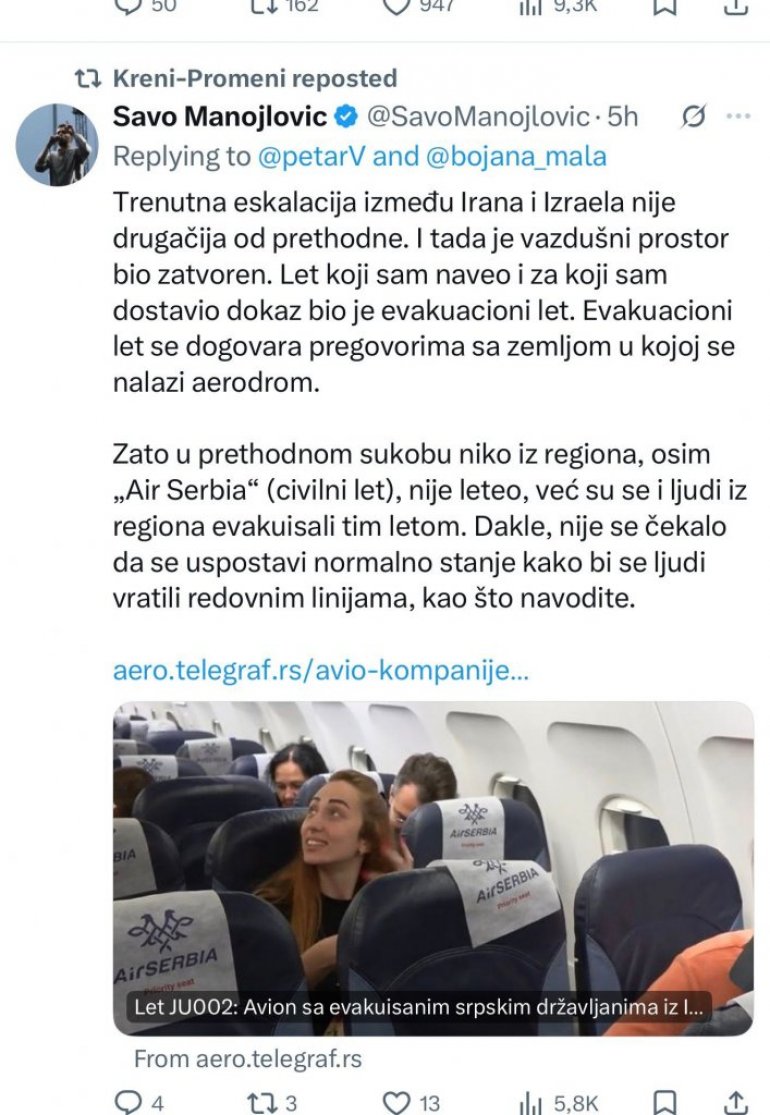
Task: Tap the Grok icon on Savo's post
Action: 693,117
